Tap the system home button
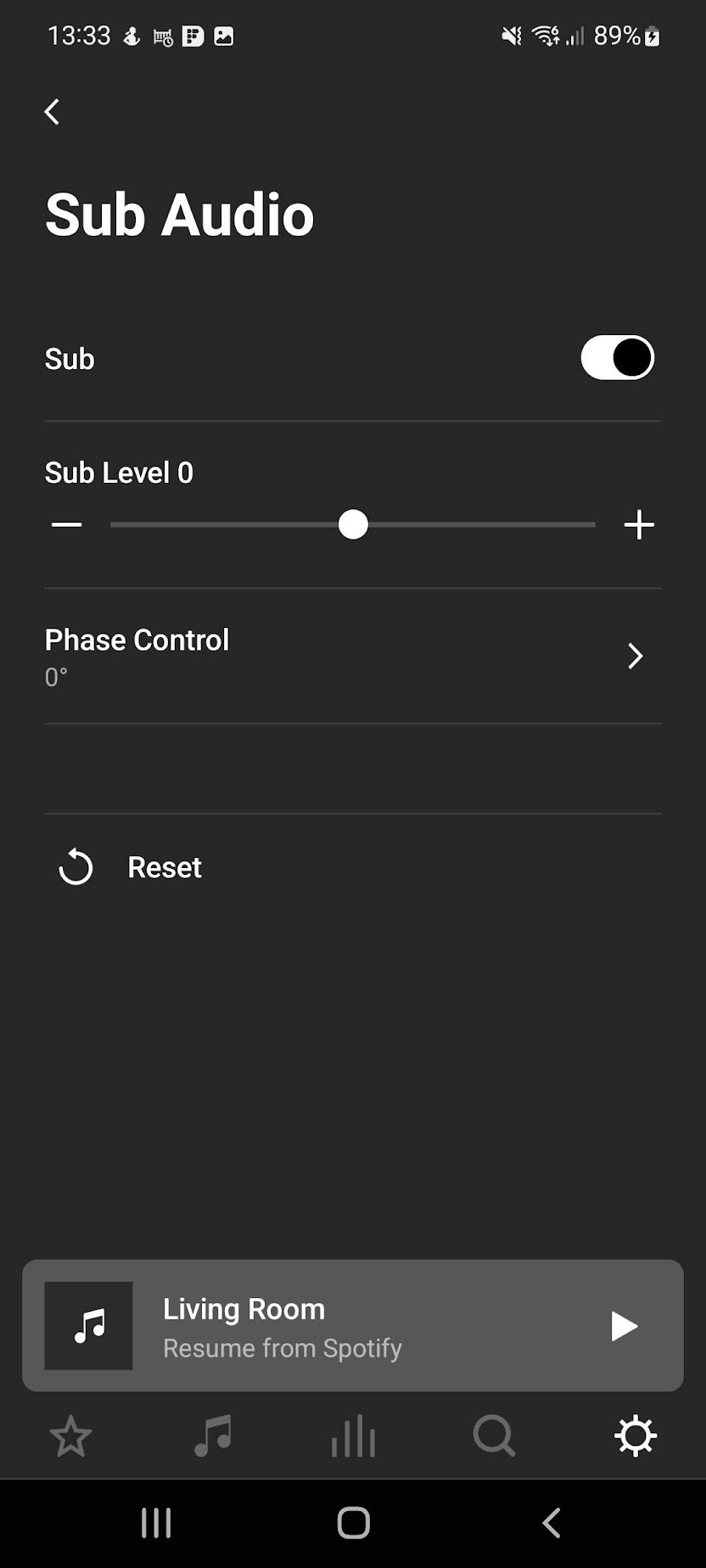Screen dimensions: 706x1568 [x=353, y=1523]
